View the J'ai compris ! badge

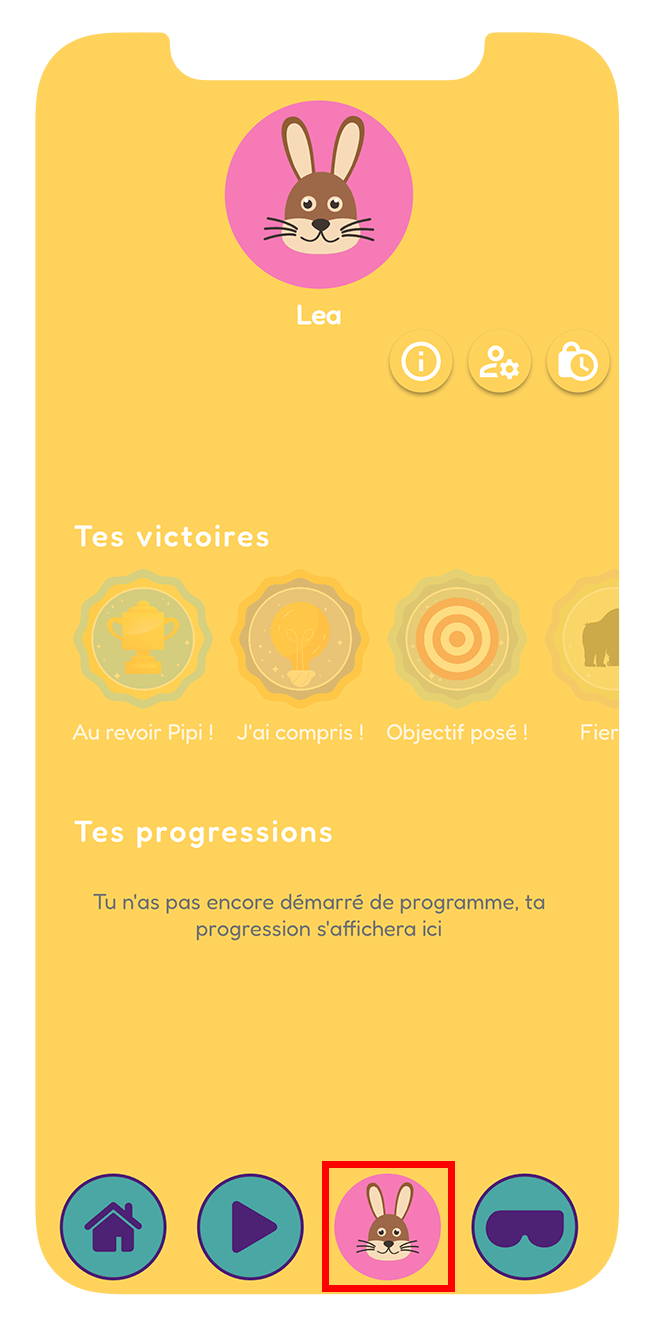pos(300,638)
